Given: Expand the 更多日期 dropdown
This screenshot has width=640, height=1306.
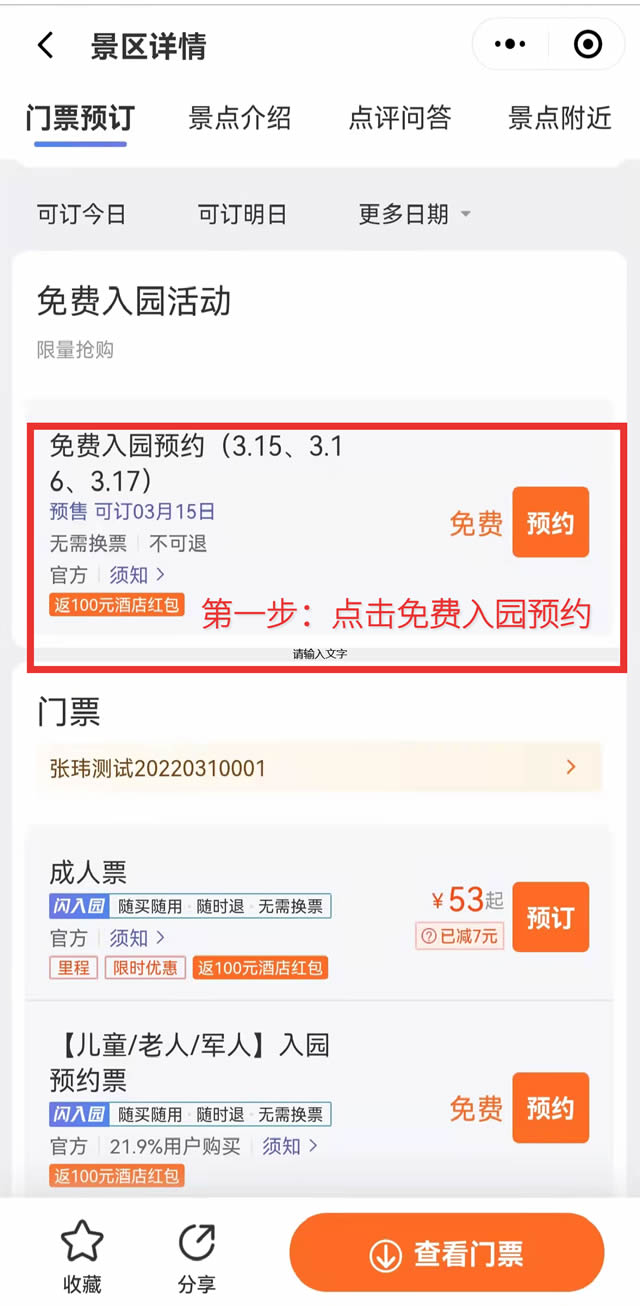Looking at the screenshot, I should [414, 214].
